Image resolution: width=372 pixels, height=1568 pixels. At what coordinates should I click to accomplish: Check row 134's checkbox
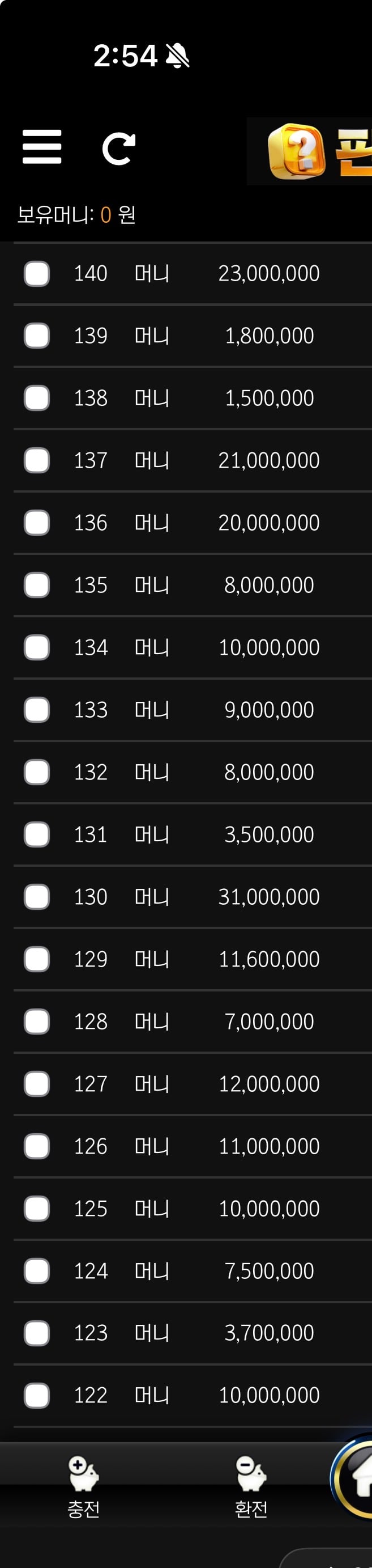pyautogui.click(x=36, y=647)
